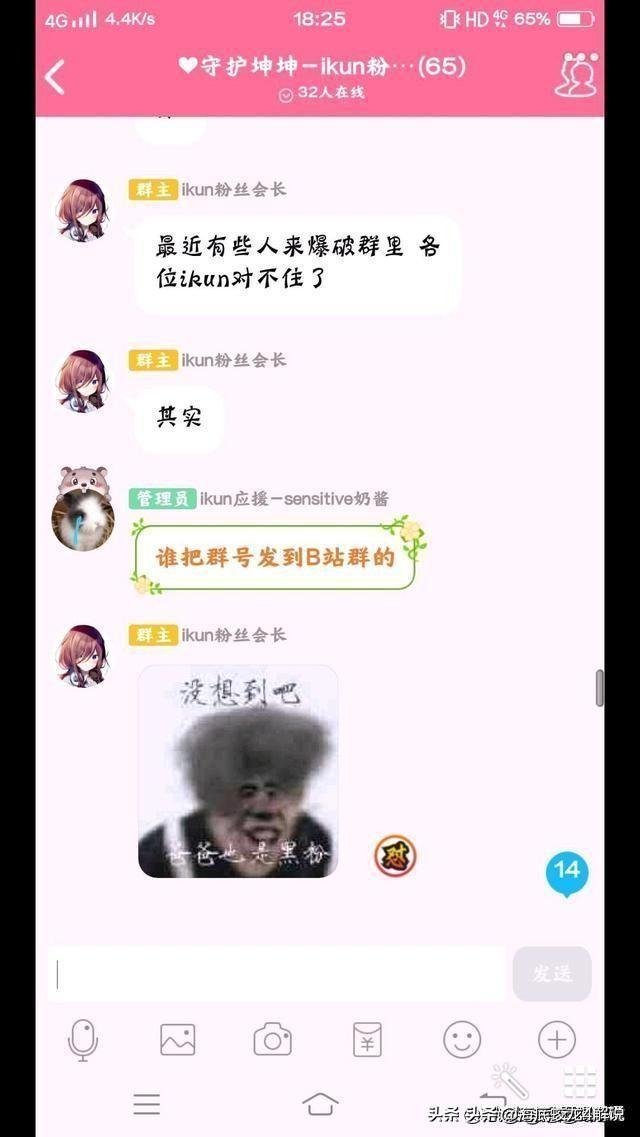Open the group owner's avatar beside 其实
The image size is (640, 1137).
82,381
